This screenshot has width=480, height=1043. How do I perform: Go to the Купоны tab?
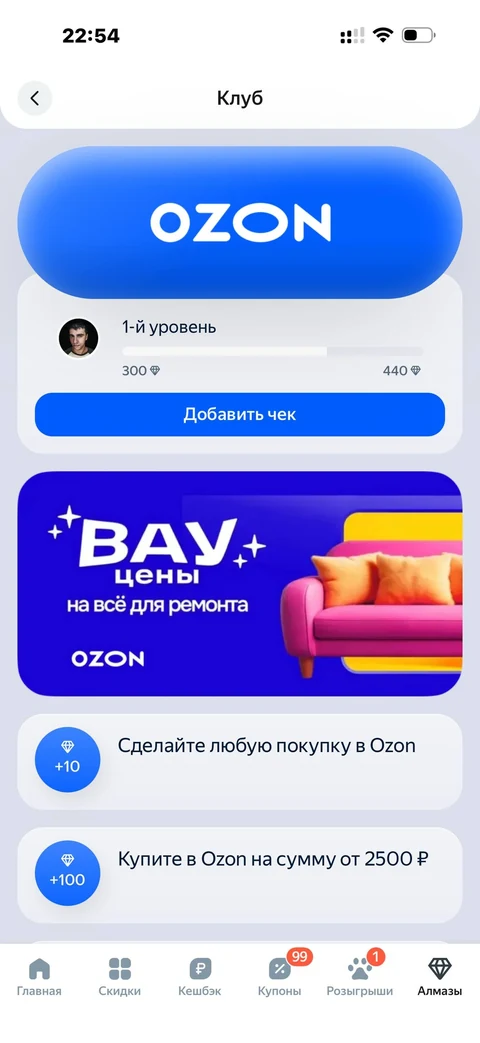click(280, 976)
